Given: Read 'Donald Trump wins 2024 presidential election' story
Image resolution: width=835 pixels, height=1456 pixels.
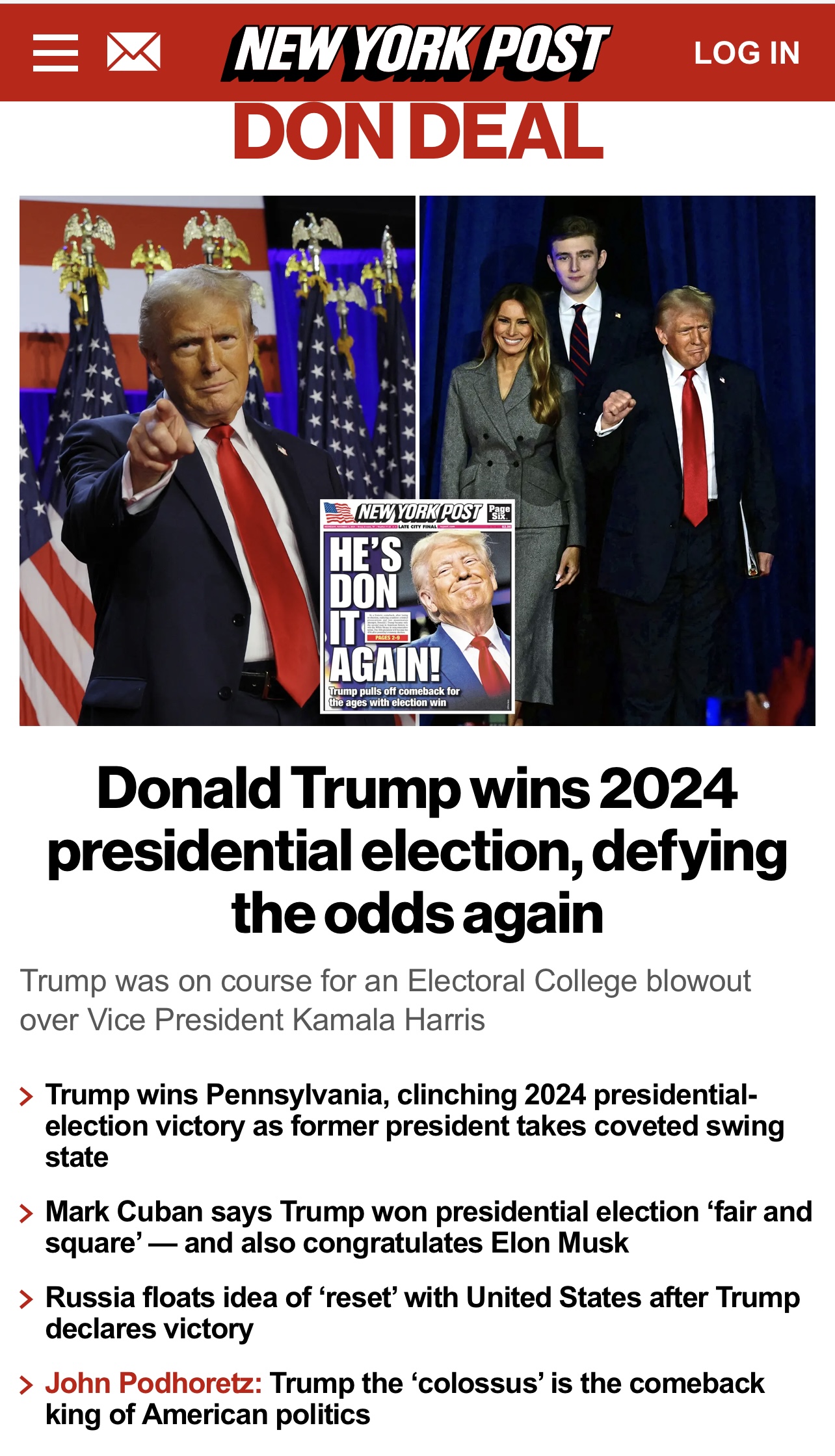Looking at the screenshot, I should (x=417, y=851).
